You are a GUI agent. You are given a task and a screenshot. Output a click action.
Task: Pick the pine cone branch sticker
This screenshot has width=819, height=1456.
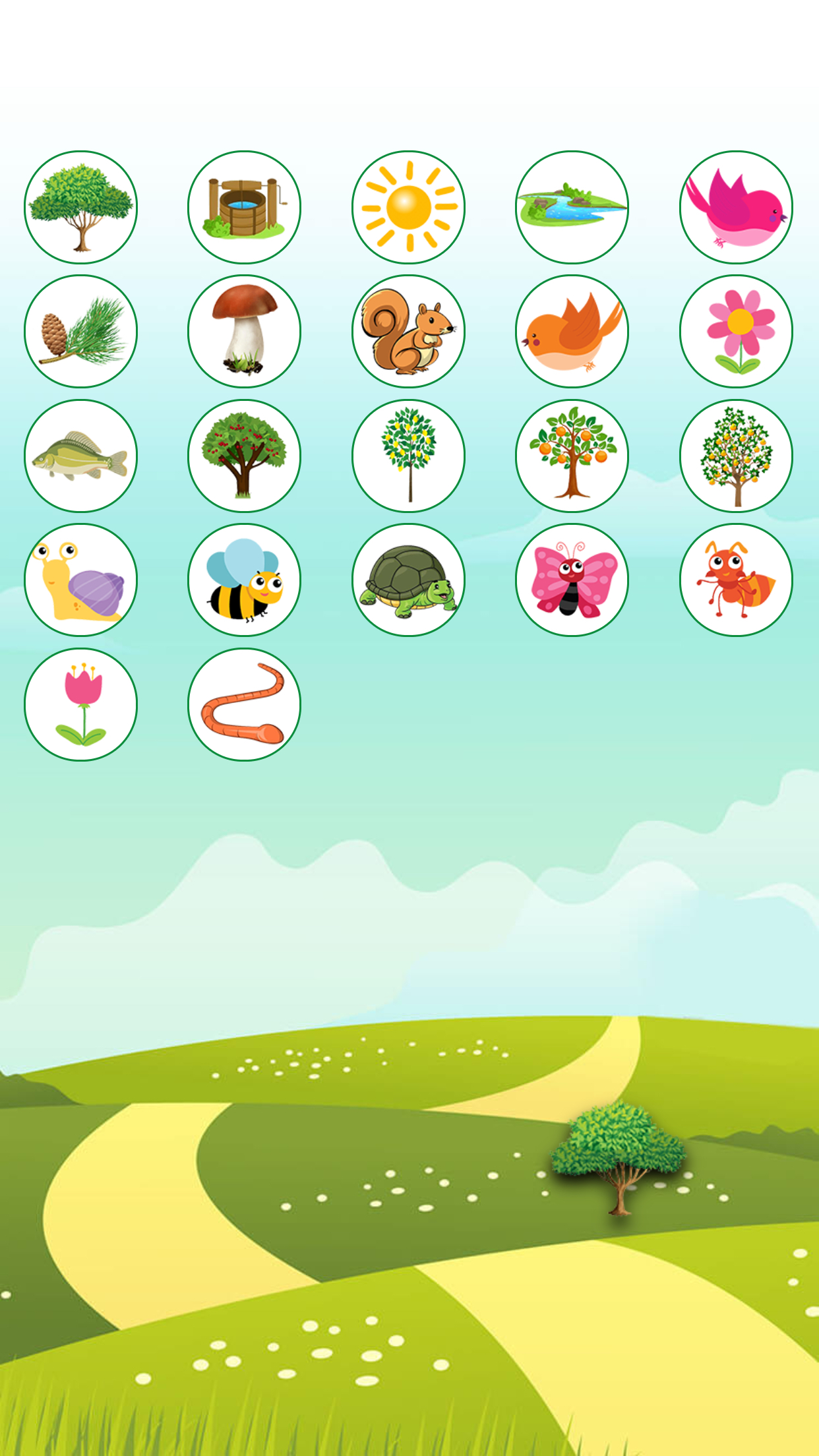[80, 331]
